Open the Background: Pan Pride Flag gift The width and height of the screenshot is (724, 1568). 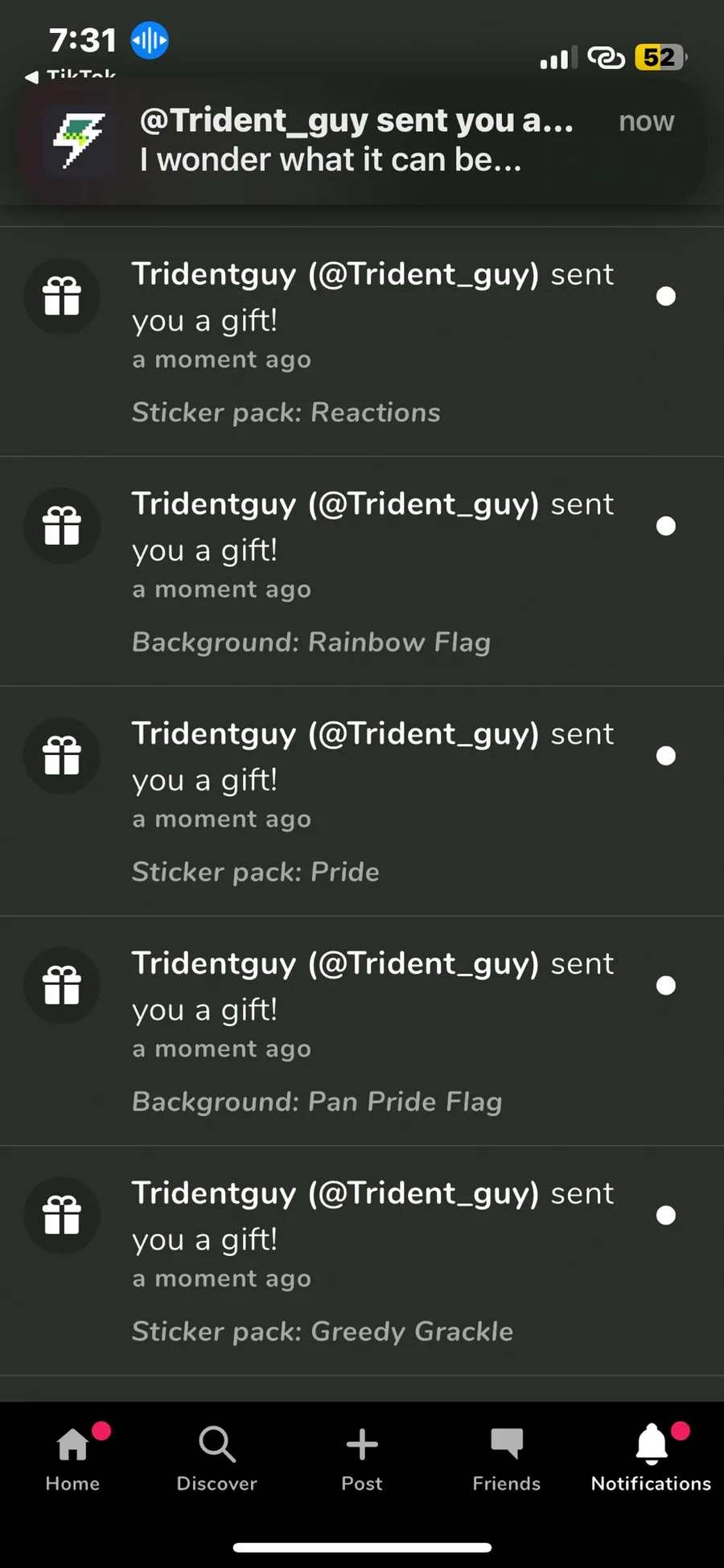click(x=362, y=1032)
